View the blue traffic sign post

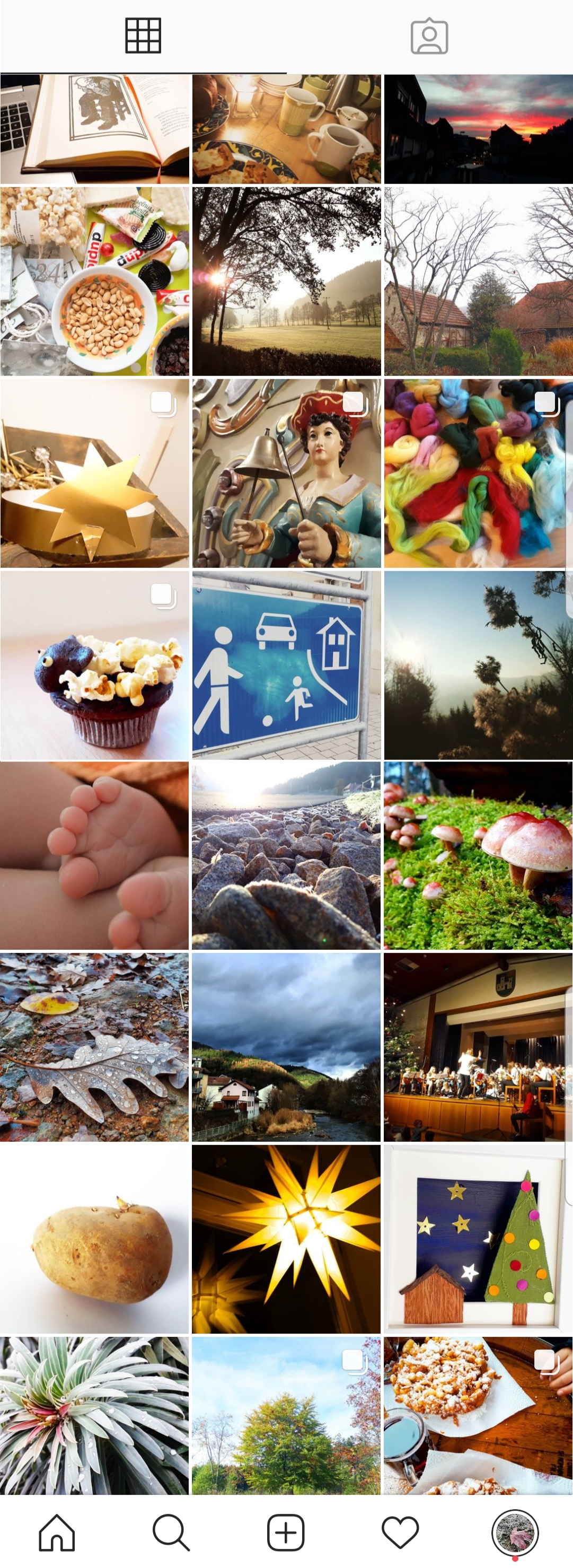click(286, 665)
